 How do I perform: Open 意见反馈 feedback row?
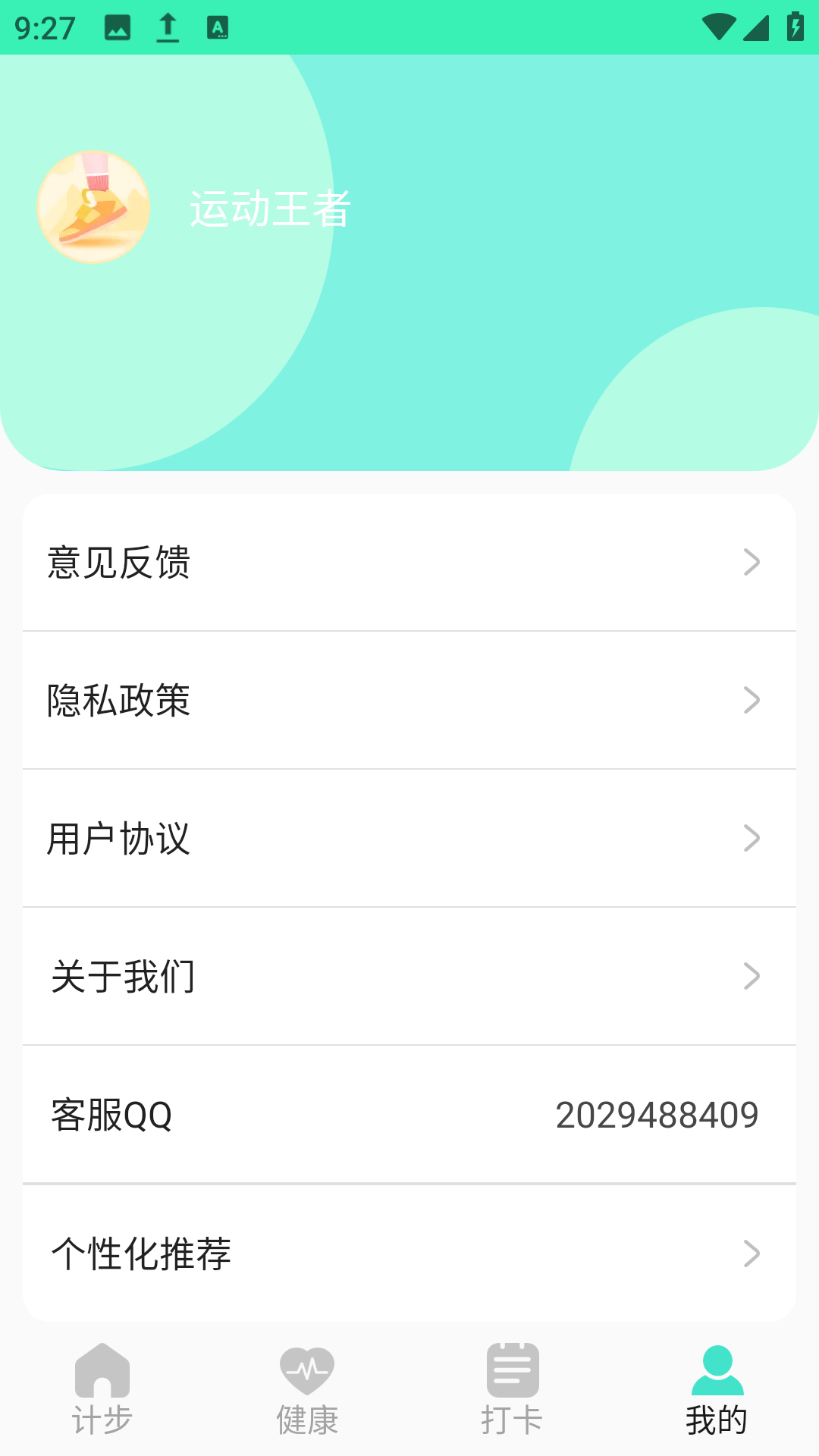409,563
